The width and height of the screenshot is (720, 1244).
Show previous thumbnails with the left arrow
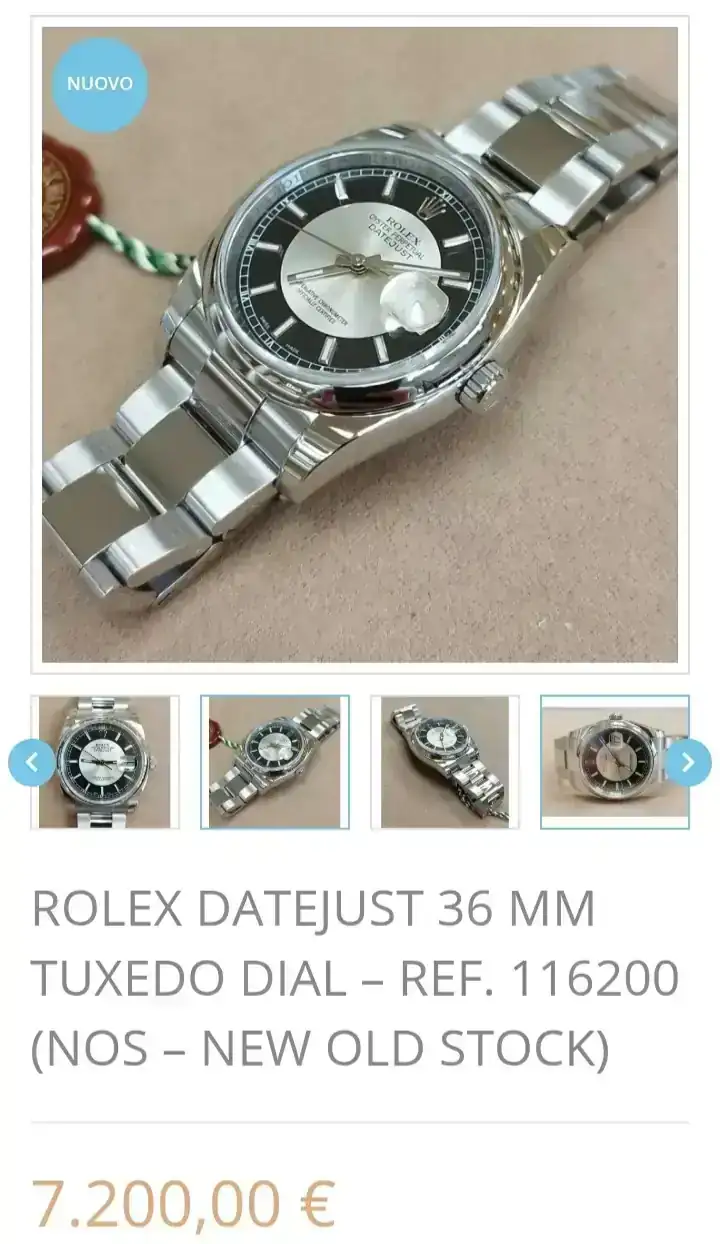pos(32,763)
